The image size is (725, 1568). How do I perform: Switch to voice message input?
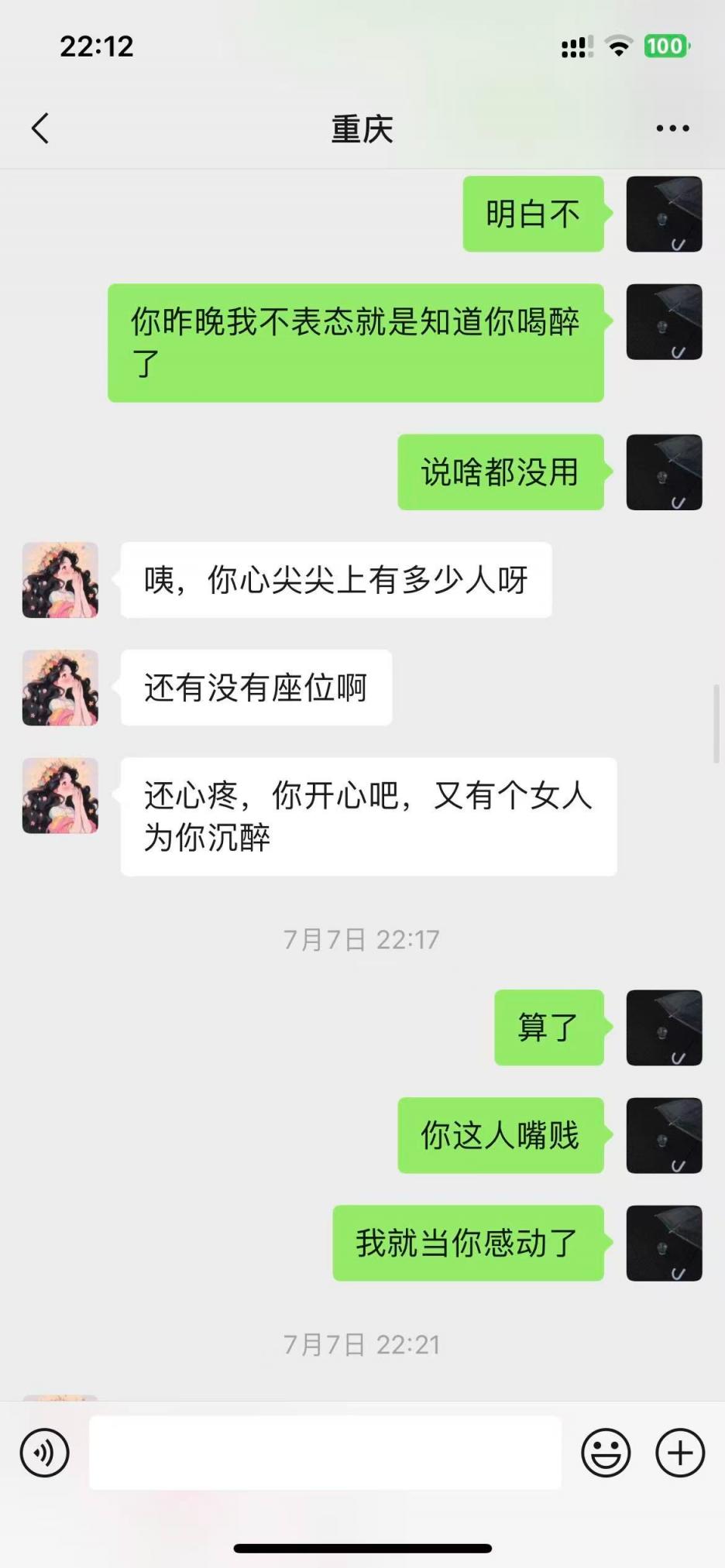44,1453
